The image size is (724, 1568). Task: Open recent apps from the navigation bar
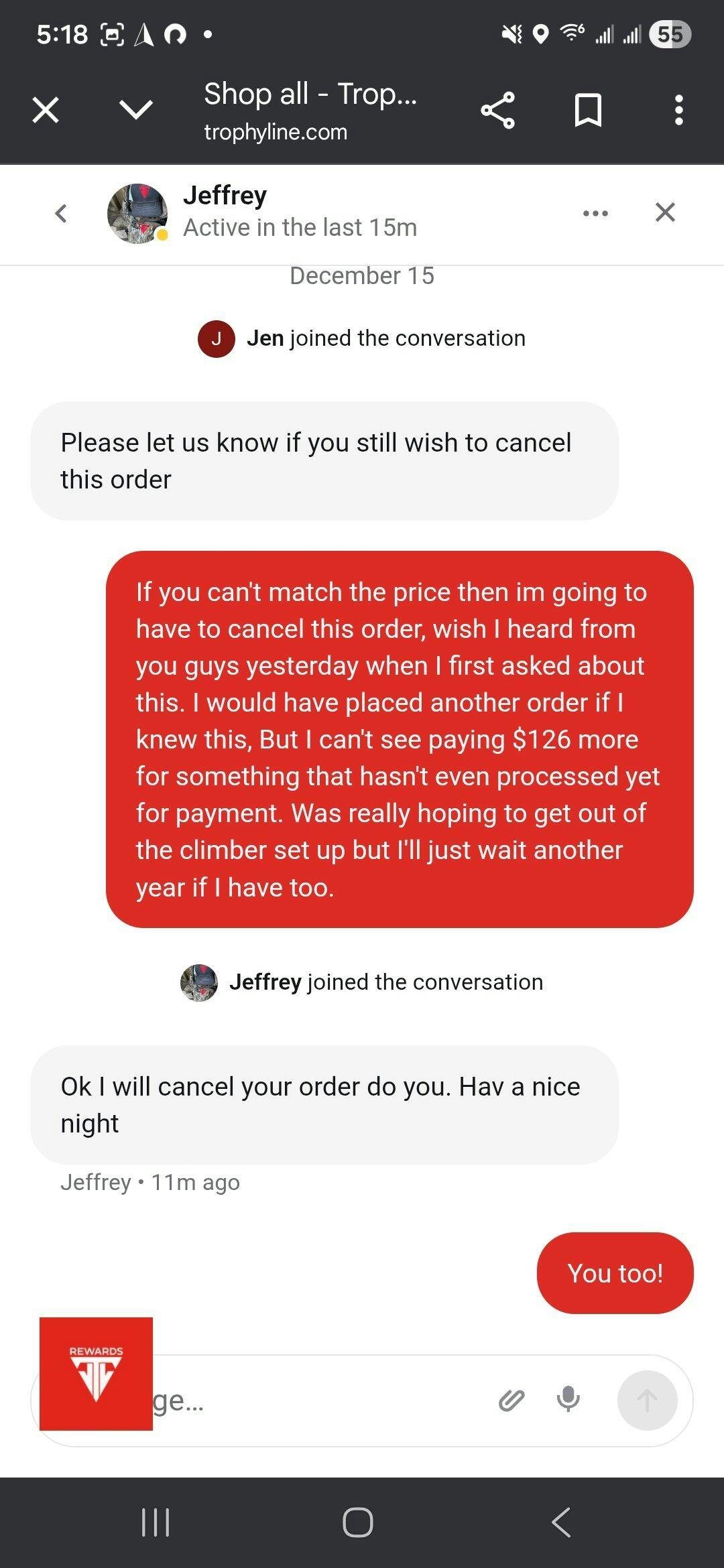point(156,1522)
